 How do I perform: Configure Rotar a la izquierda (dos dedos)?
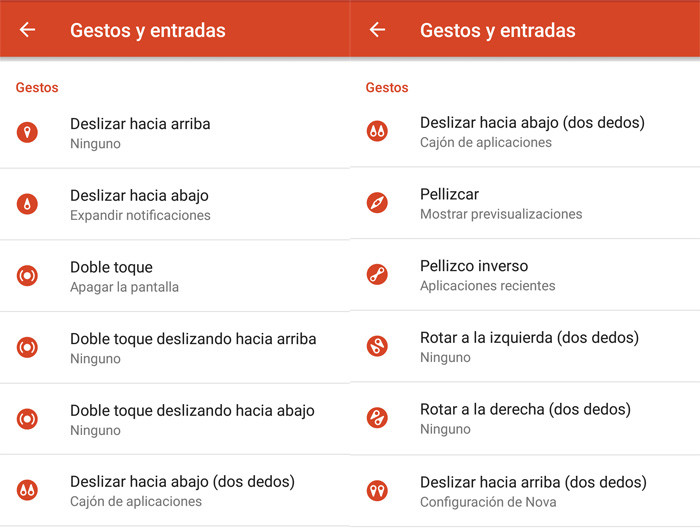tap(525, 346)
